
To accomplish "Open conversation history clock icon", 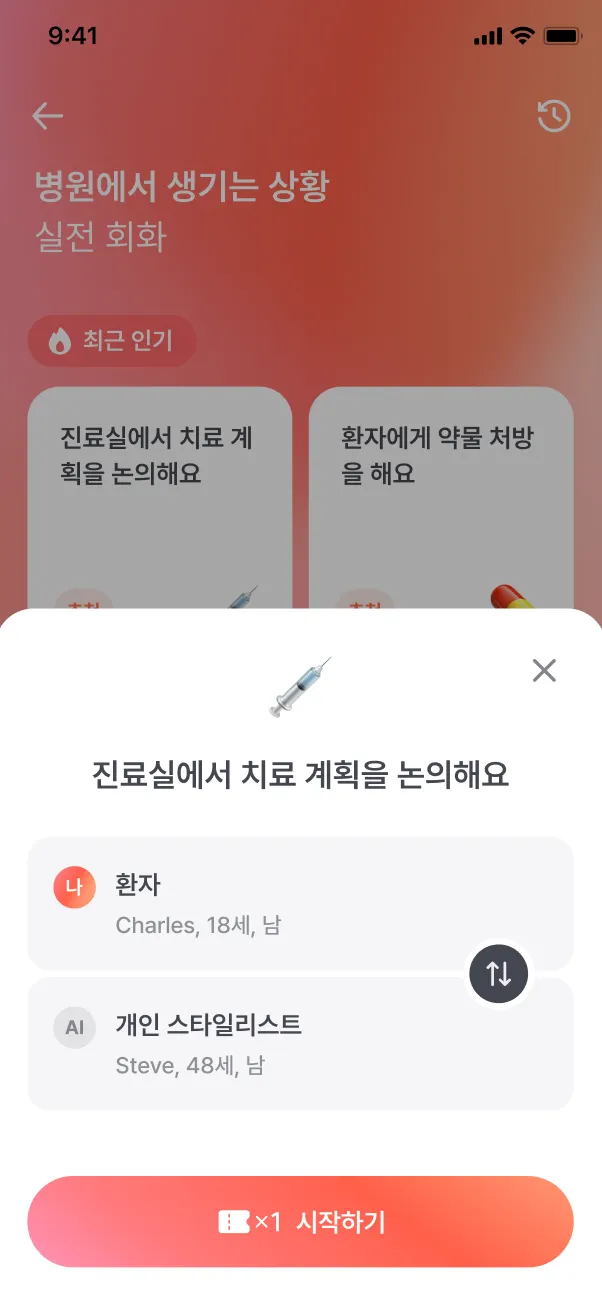I will pos(553,116).
